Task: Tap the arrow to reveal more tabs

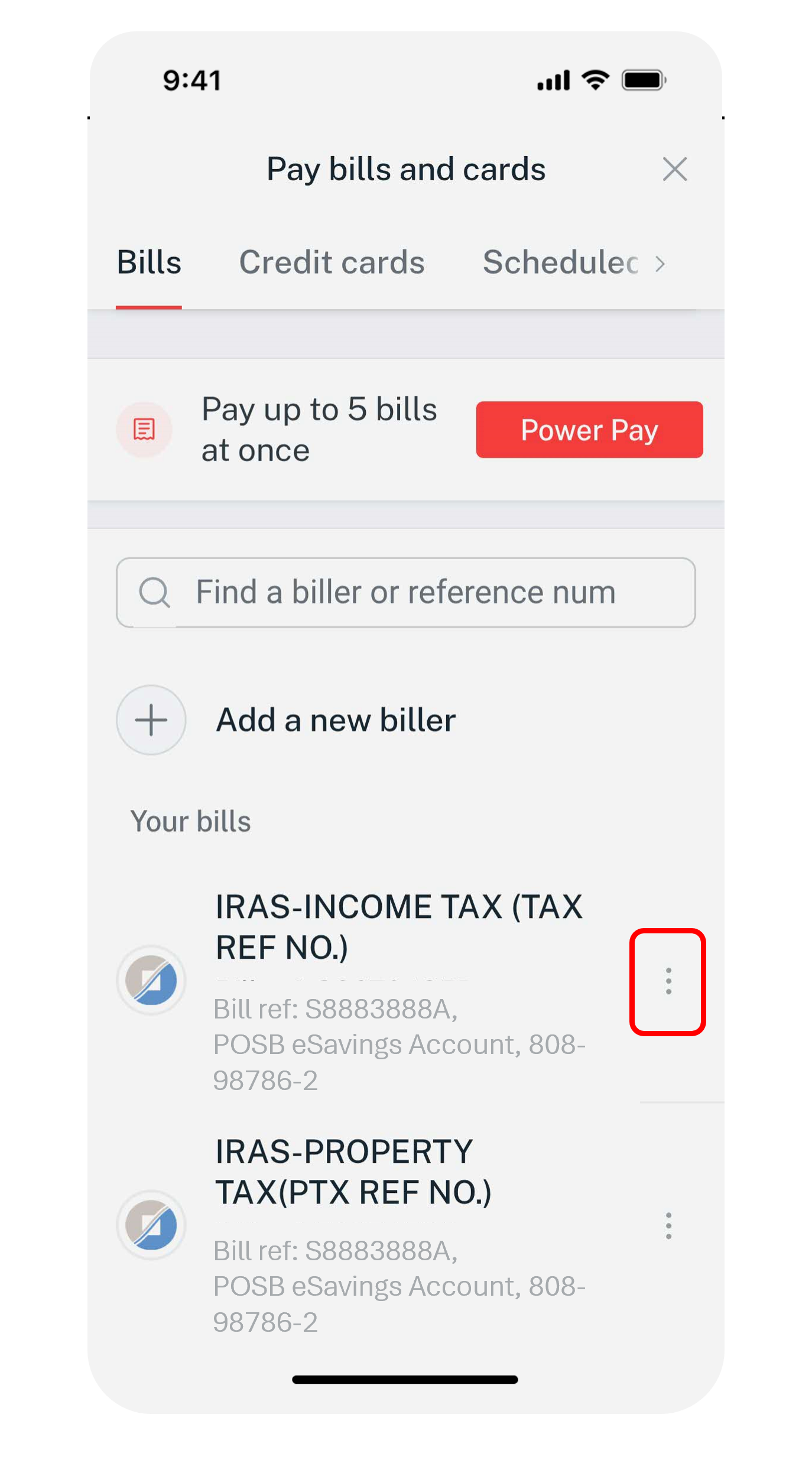Action: 660,264
